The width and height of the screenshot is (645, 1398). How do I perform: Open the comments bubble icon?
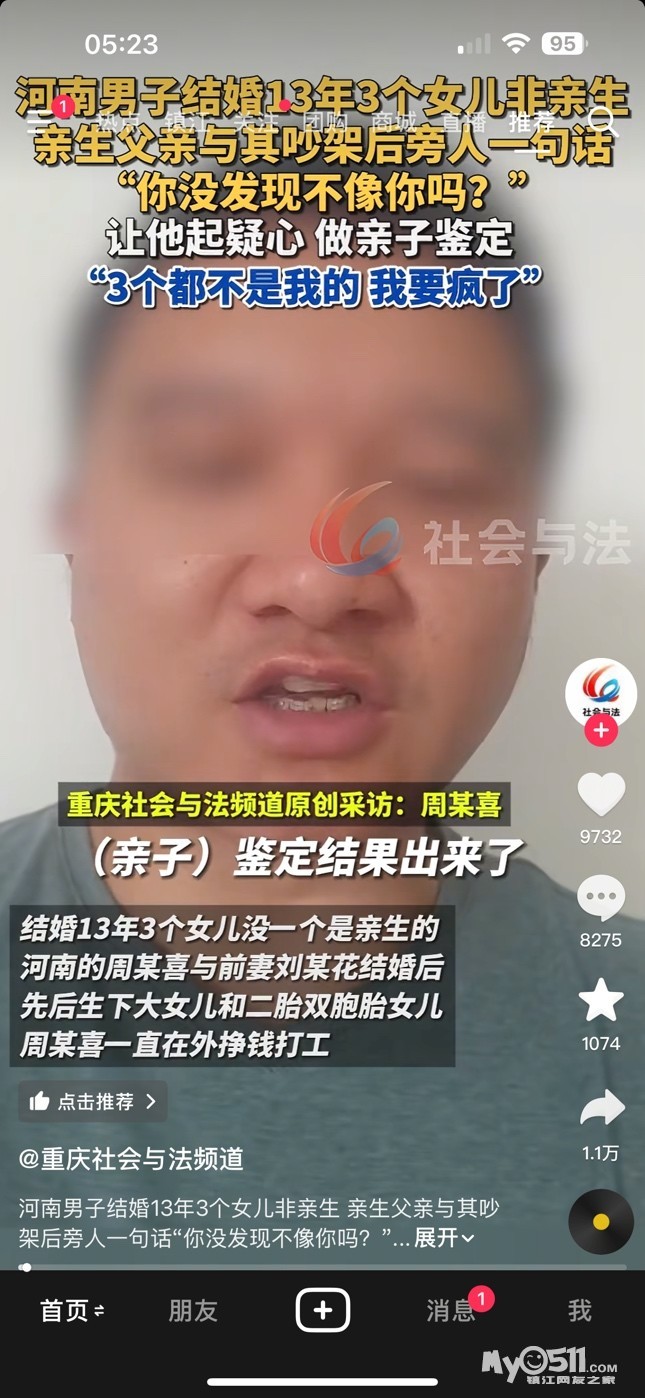point(601,899)
